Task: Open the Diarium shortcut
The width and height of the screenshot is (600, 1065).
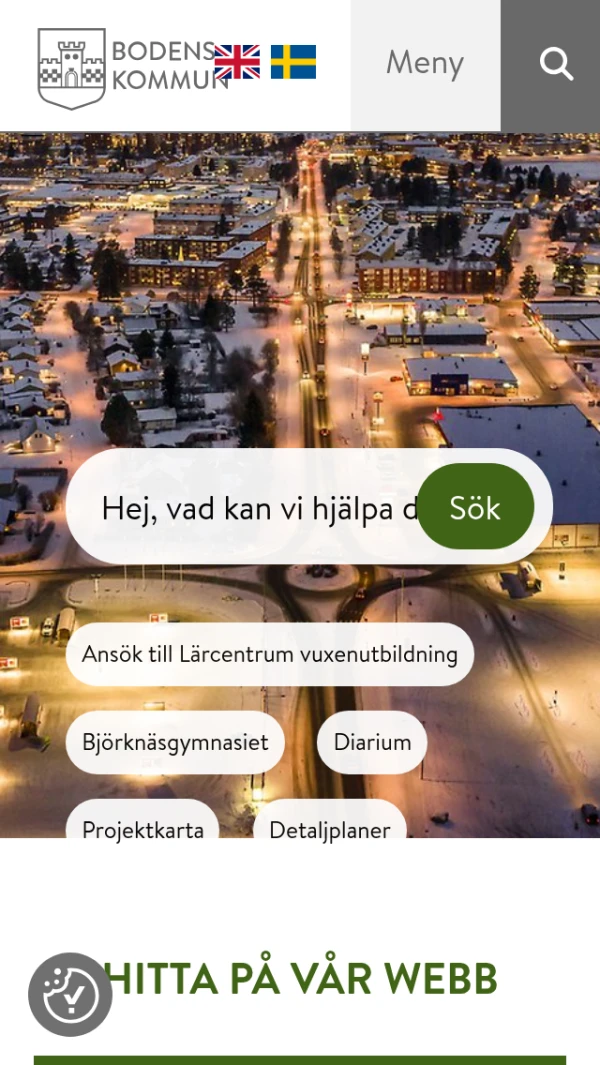Action: (x=372, y=742)
